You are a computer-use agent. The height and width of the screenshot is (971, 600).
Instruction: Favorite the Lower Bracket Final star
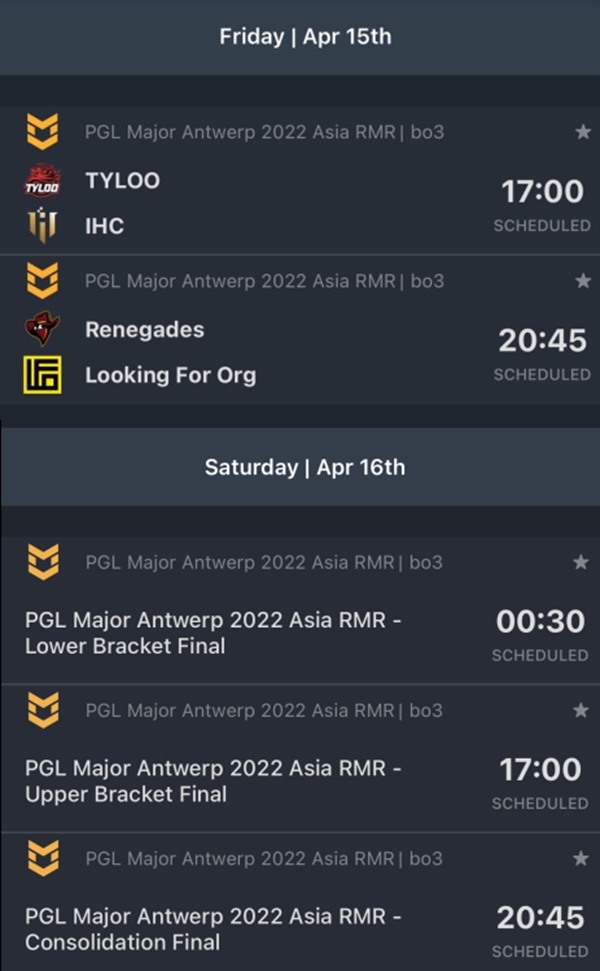pyautogui.click(x=581, y=562)
